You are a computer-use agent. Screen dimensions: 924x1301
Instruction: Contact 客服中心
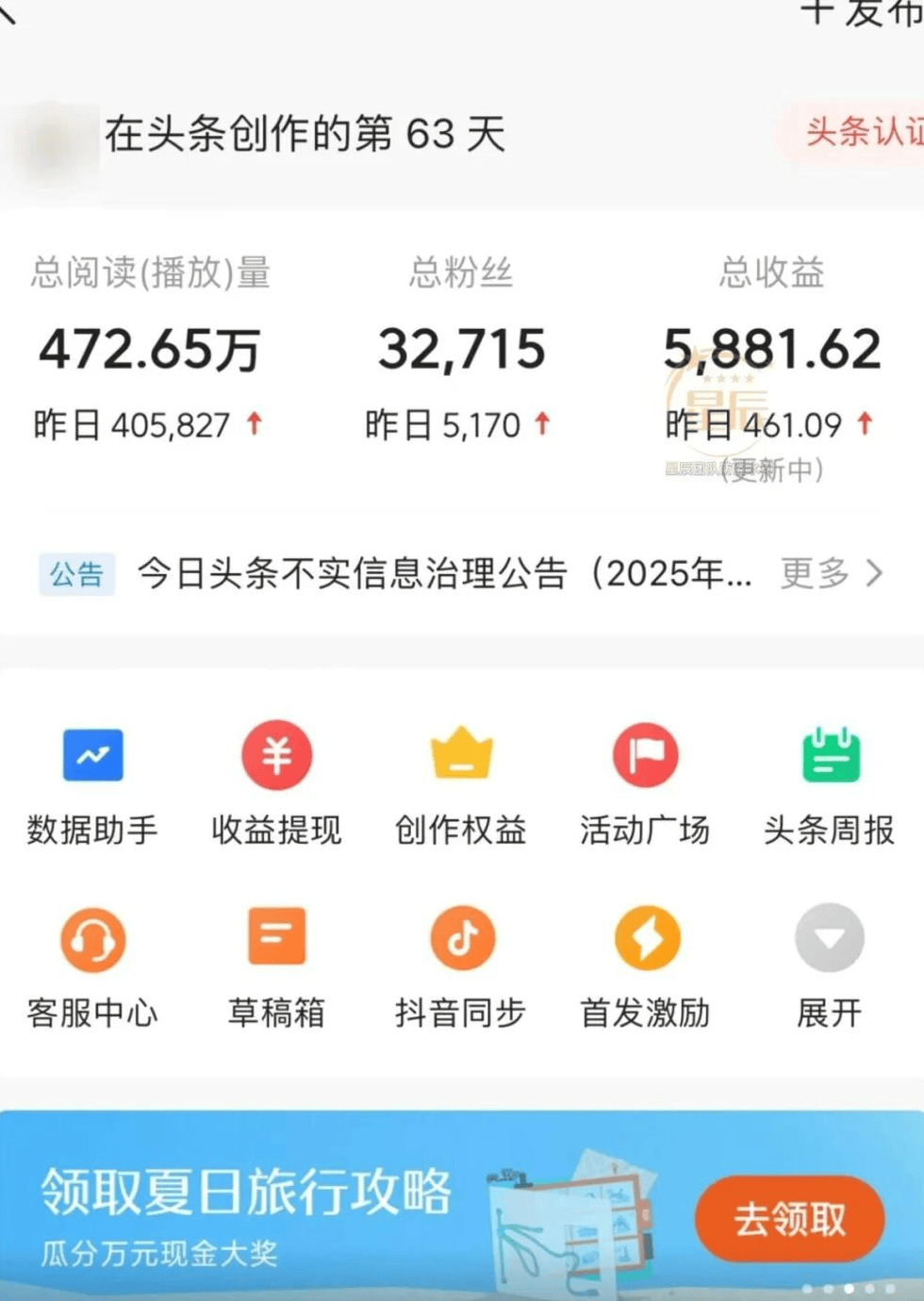(x=92, y=966)
